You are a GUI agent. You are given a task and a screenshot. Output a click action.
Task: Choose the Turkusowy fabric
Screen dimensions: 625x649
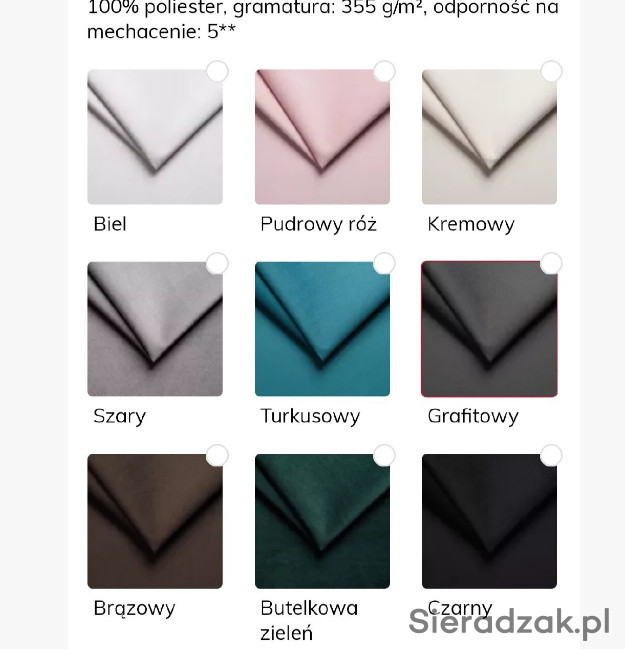coord(322,329)
